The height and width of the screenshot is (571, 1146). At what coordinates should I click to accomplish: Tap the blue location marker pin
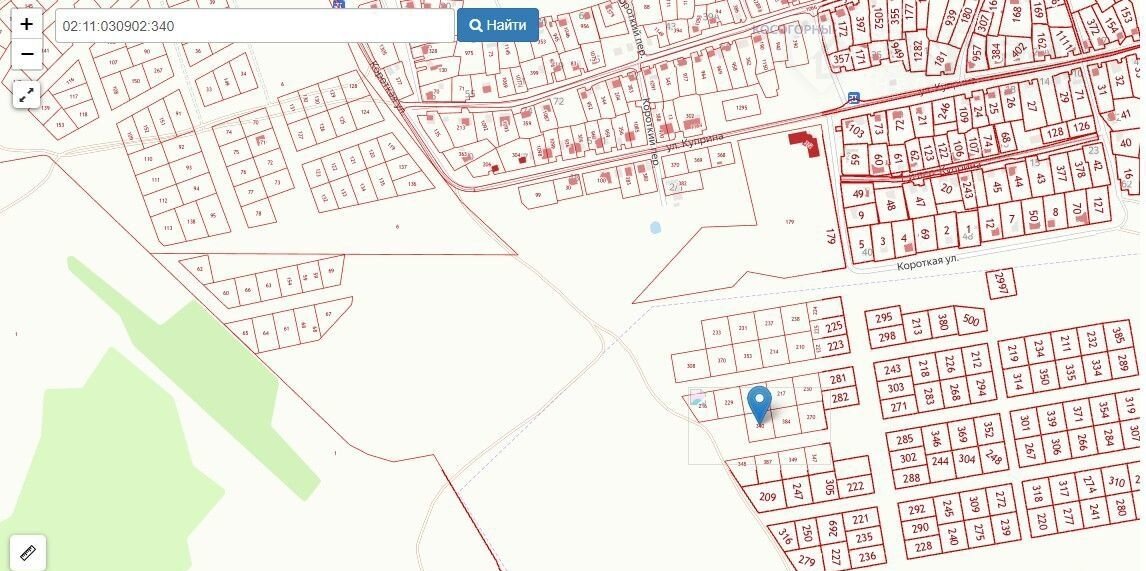point(760,401)
